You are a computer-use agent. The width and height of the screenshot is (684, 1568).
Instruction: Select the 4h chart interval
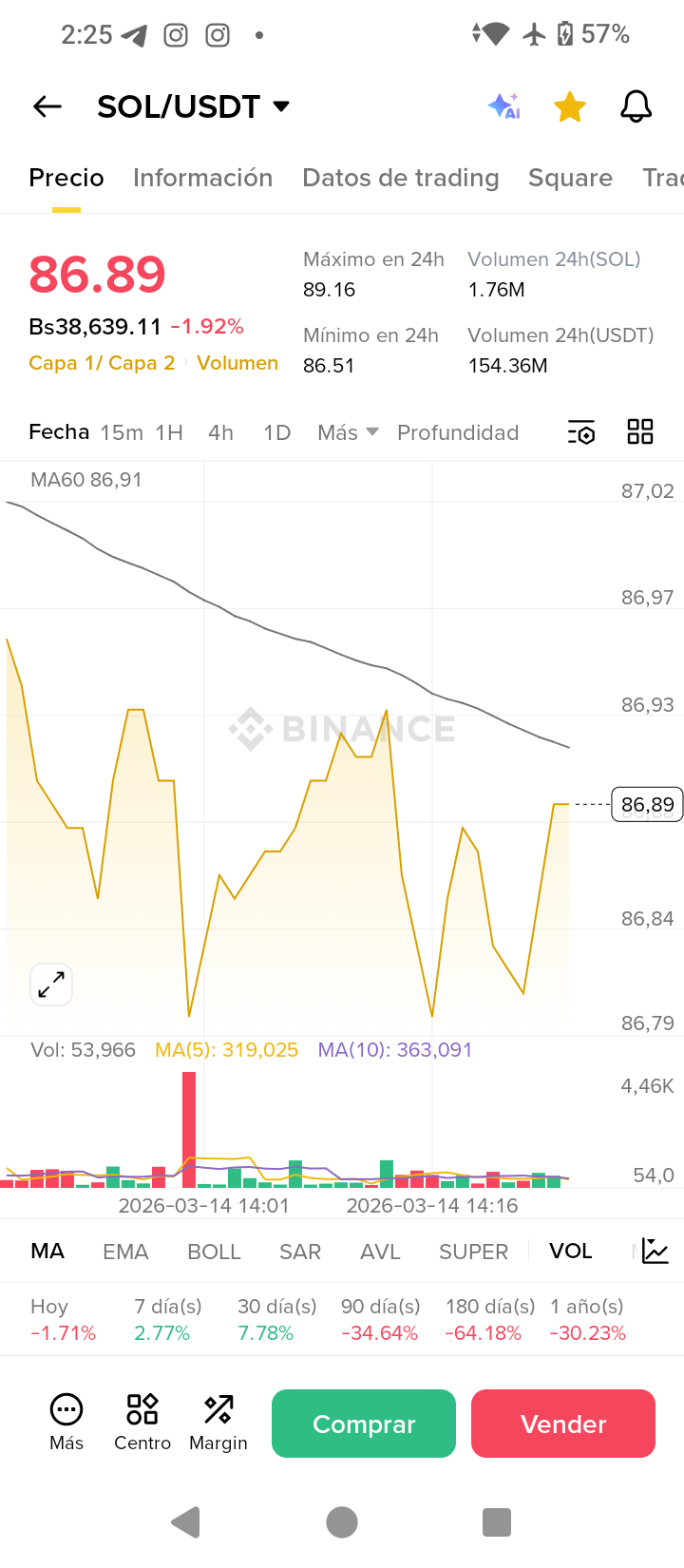pyautogui.click(x=220, y=432)
